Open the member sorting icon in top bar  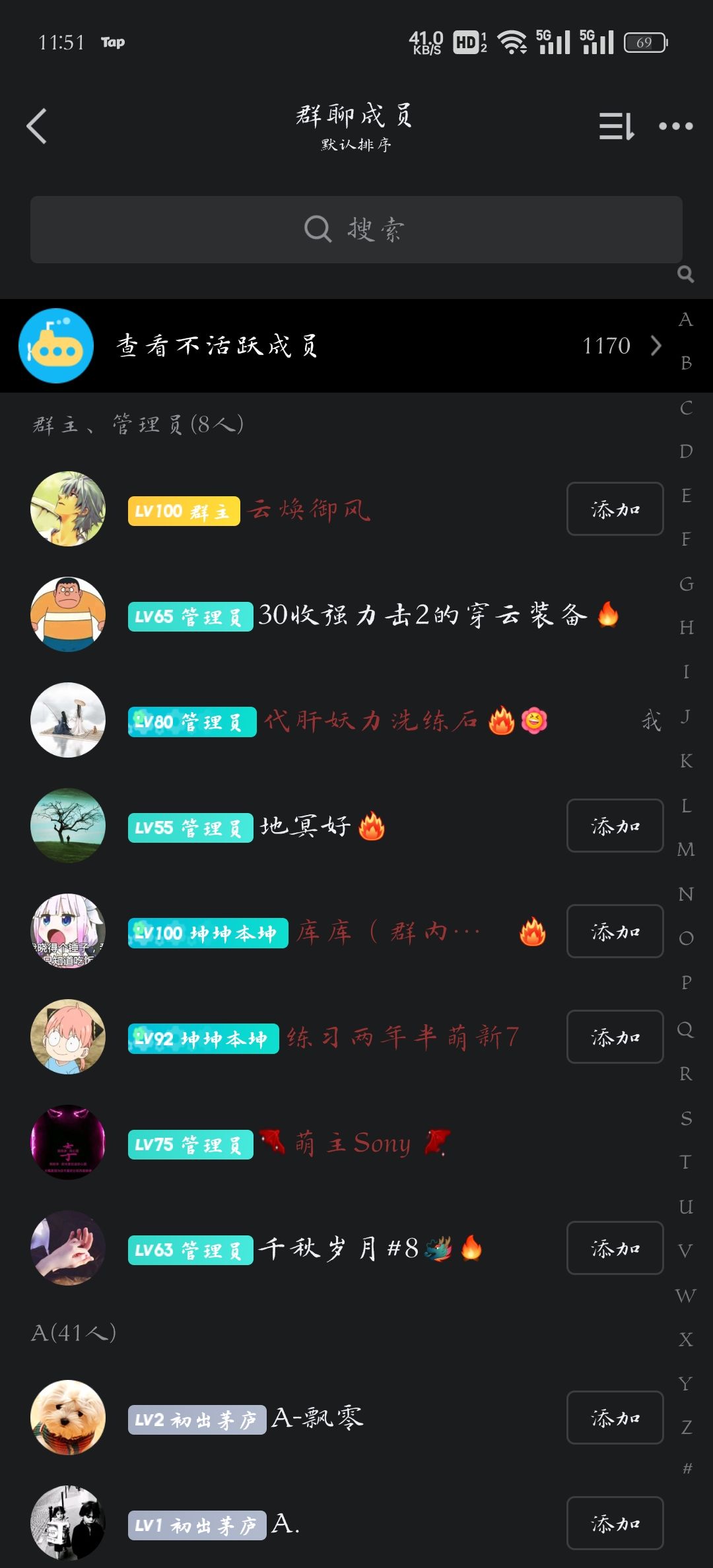click(x=614, y=127)
